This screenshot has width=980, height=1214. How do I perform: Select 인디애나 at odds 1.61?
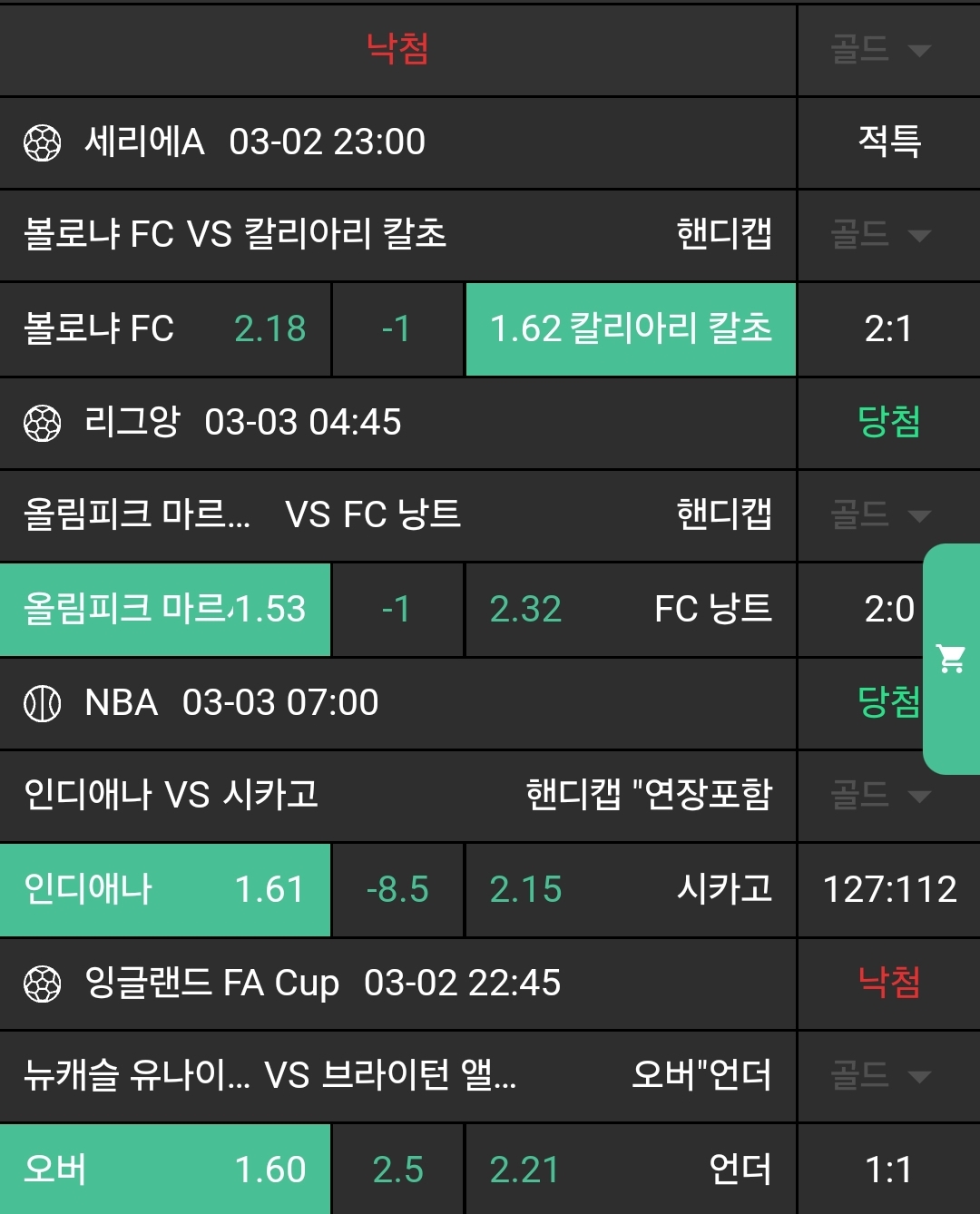click(x=165, y=889)
